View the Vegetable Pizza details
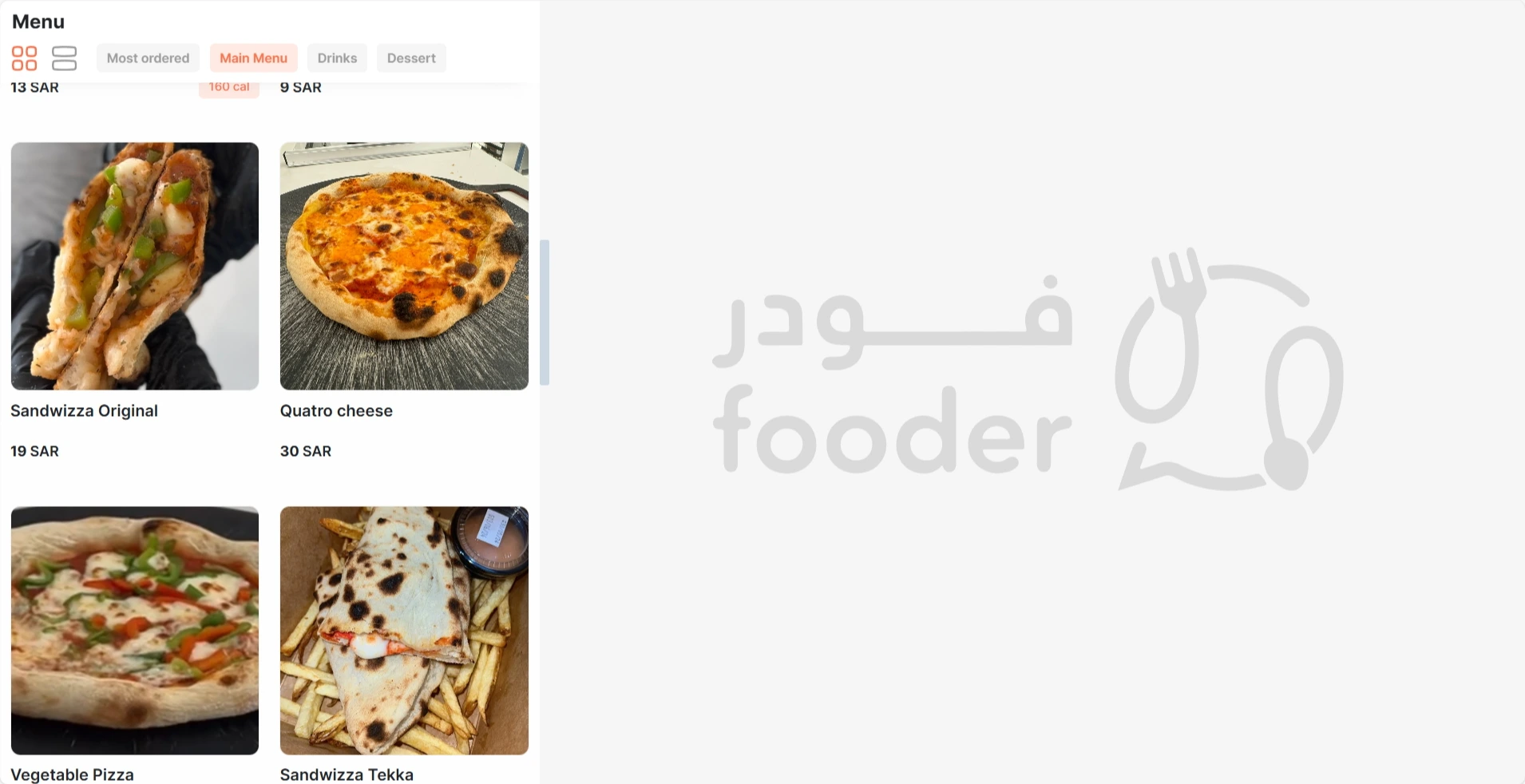Viewport: 1525px width, 784px height. tap(134, 631)
